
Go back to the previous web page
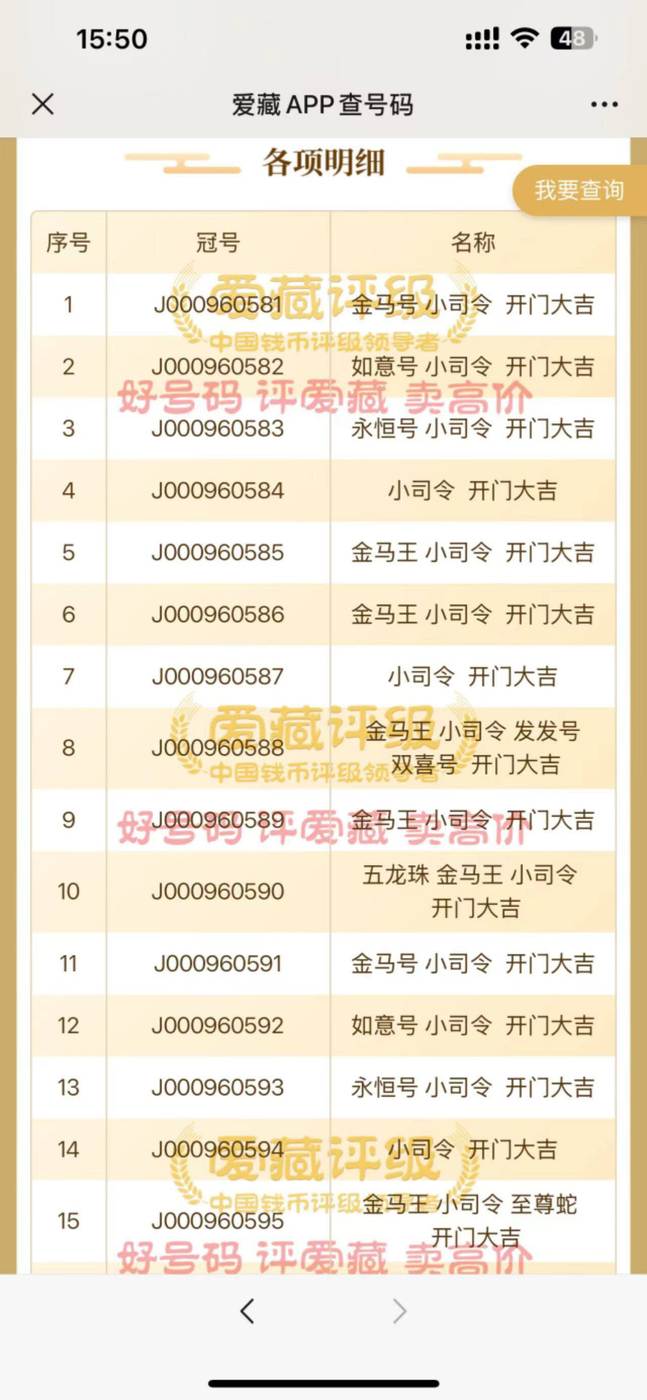point(248,1311)
